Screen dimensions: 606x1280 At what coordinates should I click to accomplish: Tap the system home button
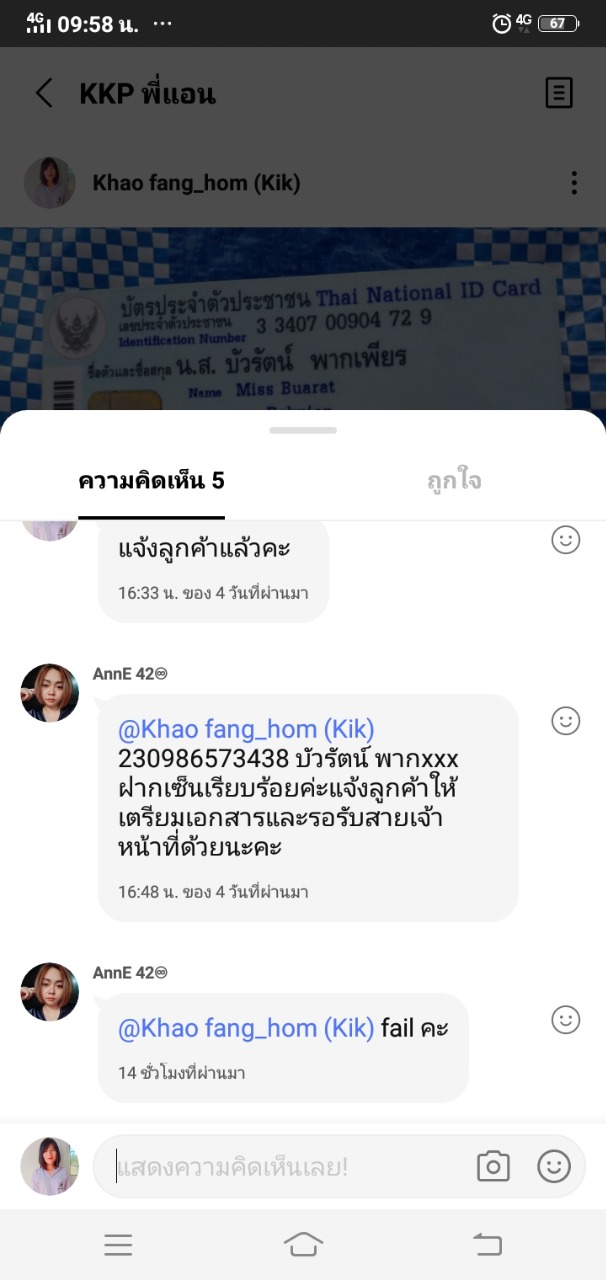(303, 1244)
